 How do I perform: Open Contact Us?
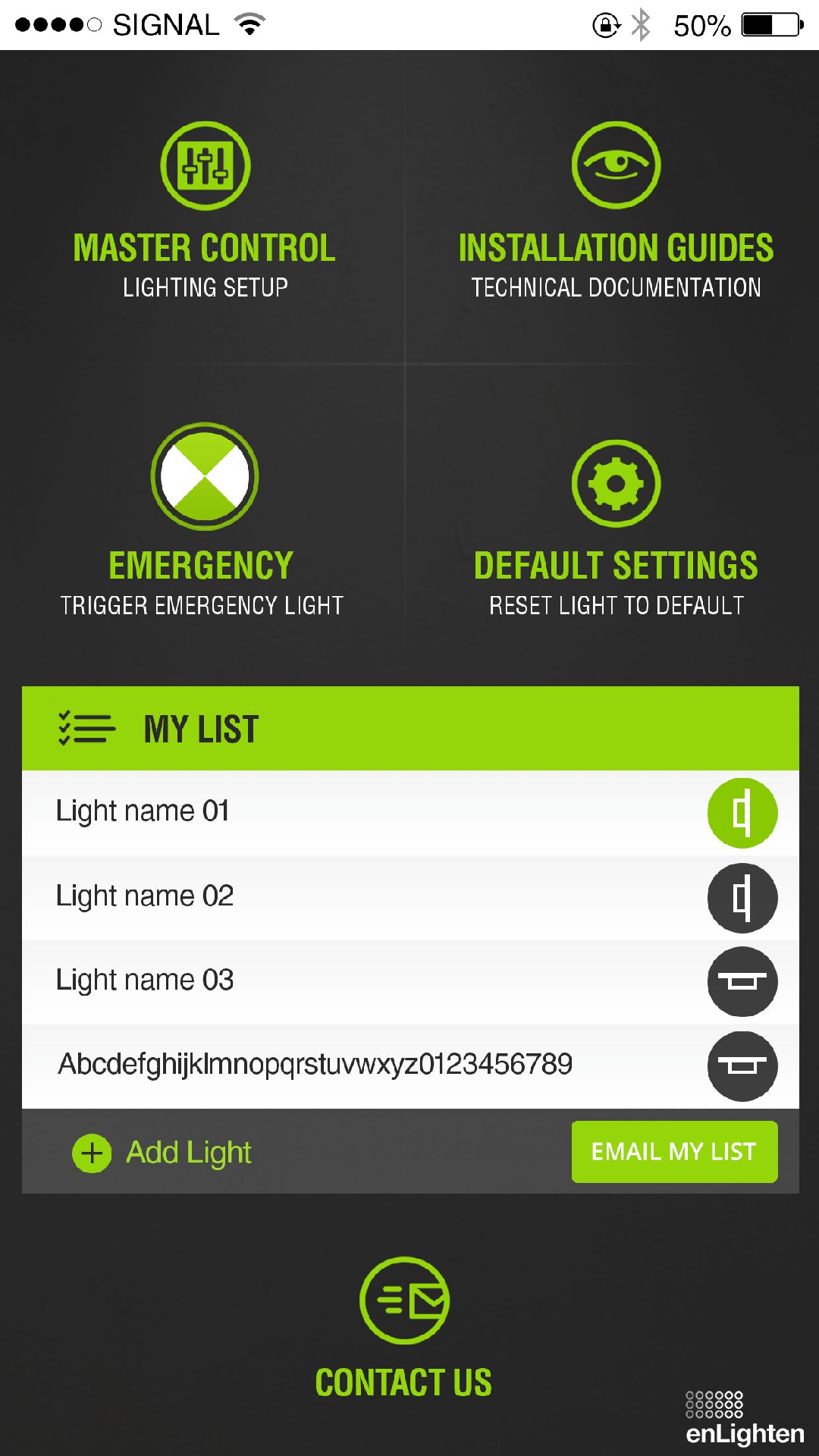coord(403,1329)
